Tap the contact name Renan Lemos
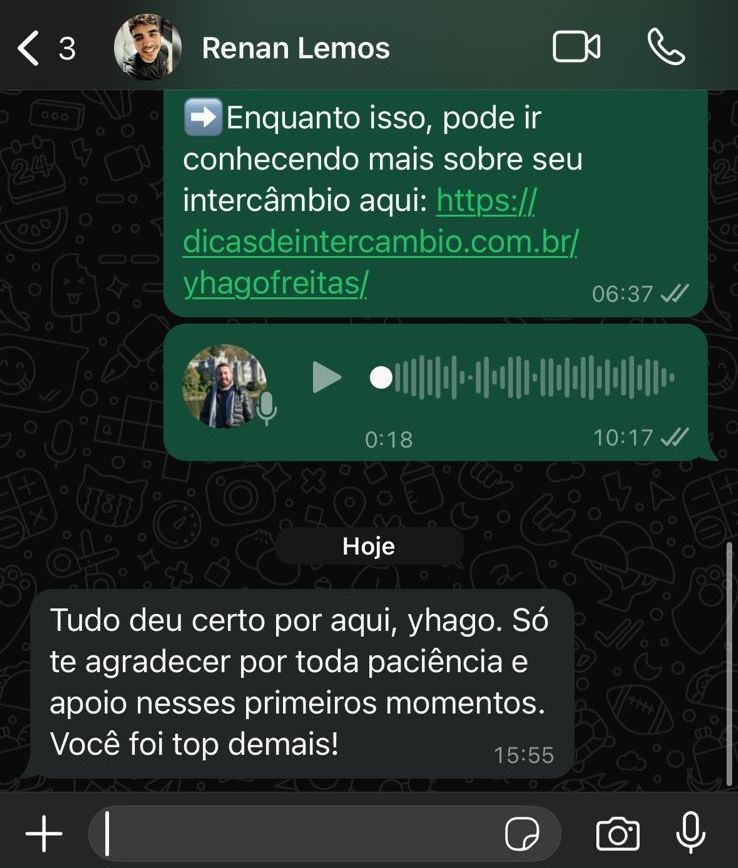This screenshot has height=868, width=738. [296, 47]
